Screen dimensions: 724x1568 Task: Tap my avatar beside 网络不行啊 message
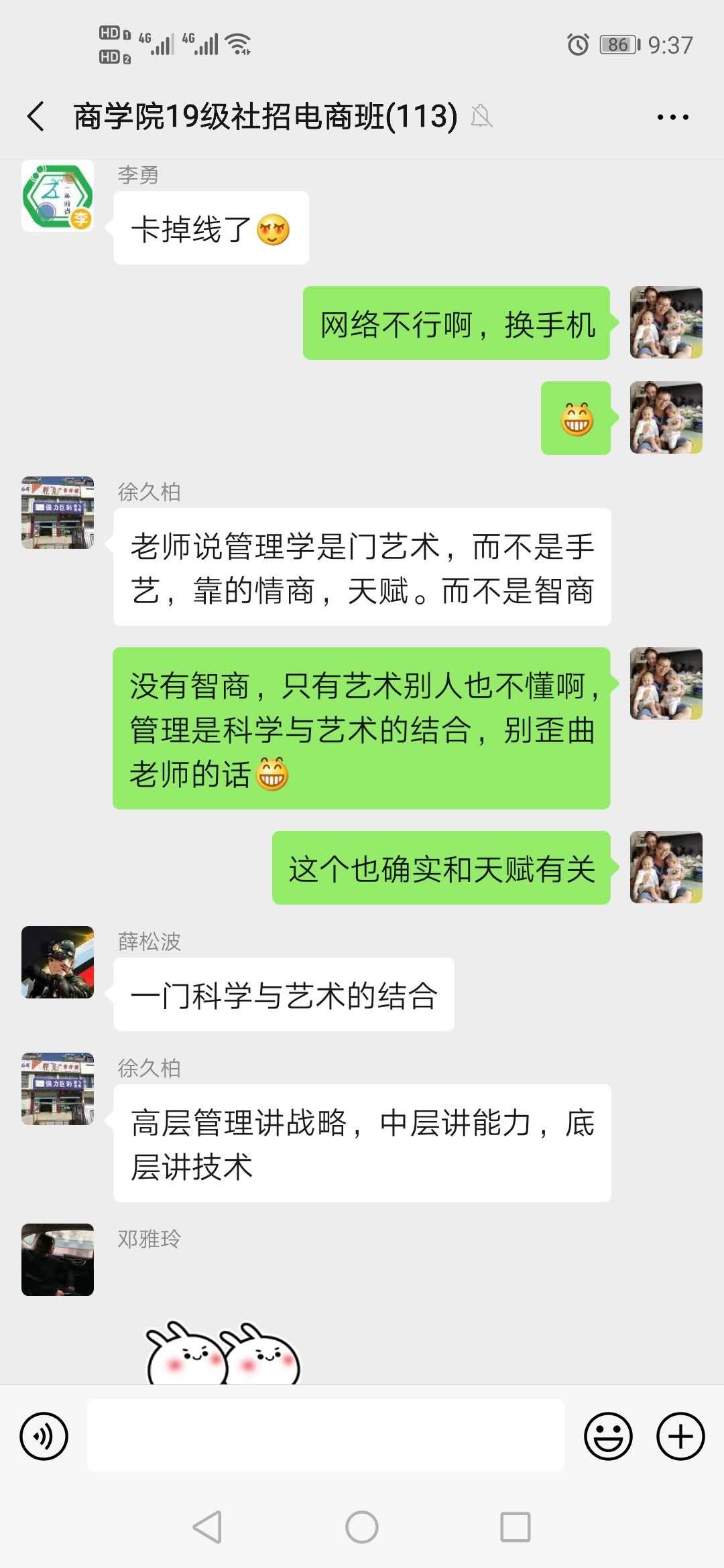(666, 322)
